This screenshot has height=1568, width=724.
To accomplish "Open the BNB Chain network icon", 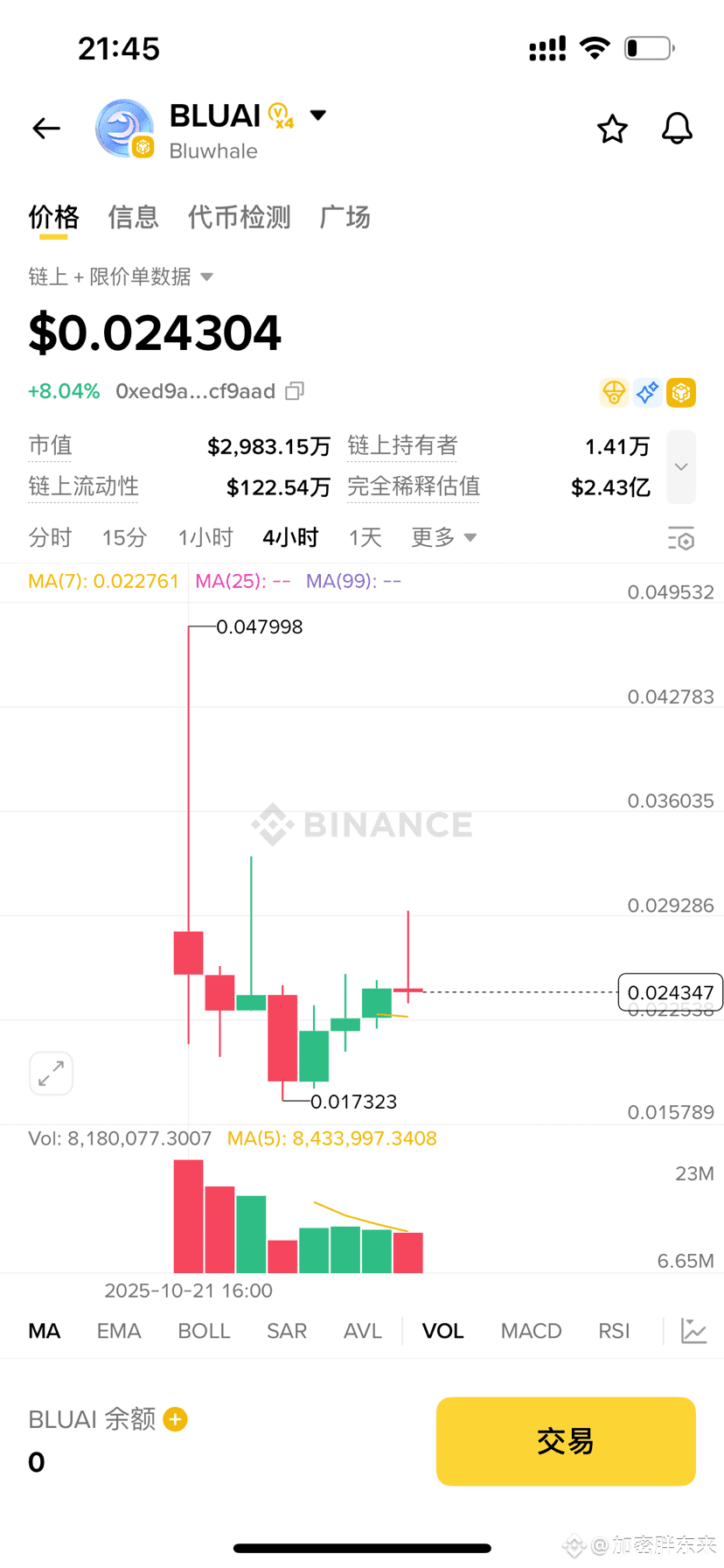I will click(x=681, y=392).
